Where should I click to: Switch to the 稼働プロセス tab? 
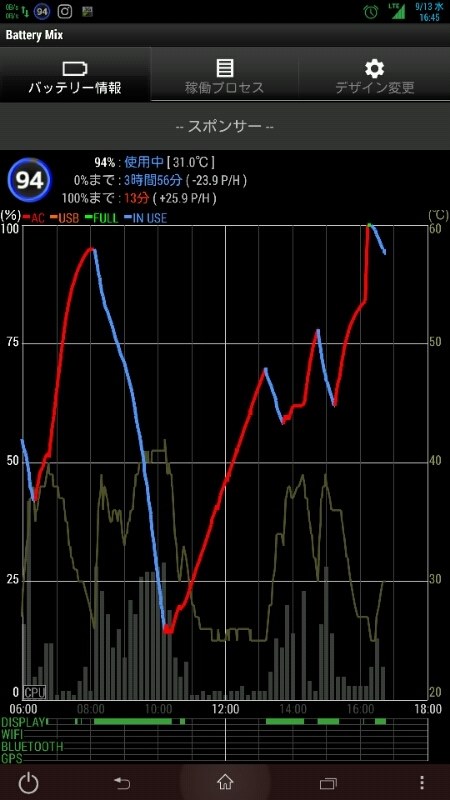point(224,75)
